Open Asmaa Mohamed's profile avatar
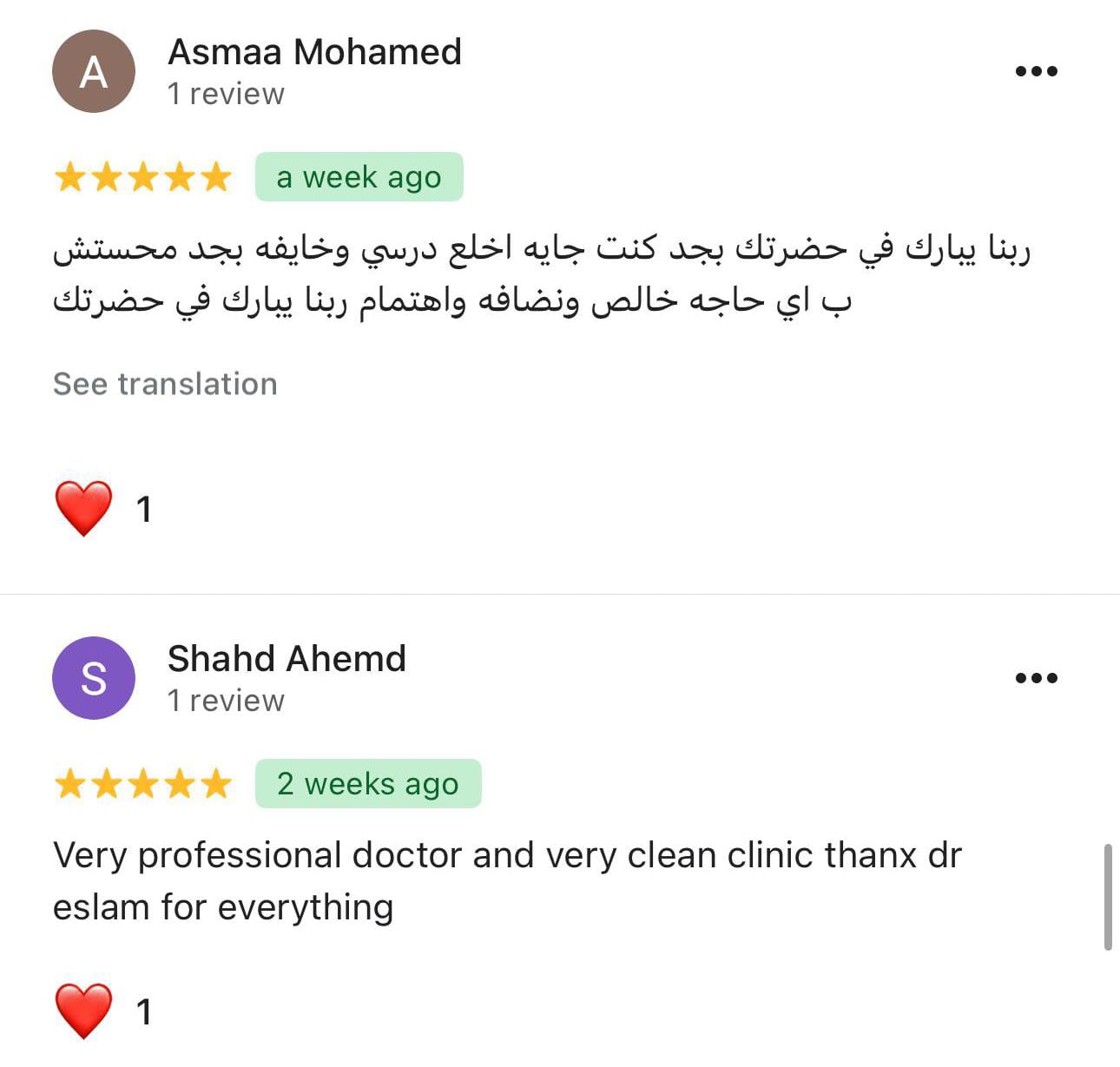This screenshot has height=1067, width=1120. (94, 71)
